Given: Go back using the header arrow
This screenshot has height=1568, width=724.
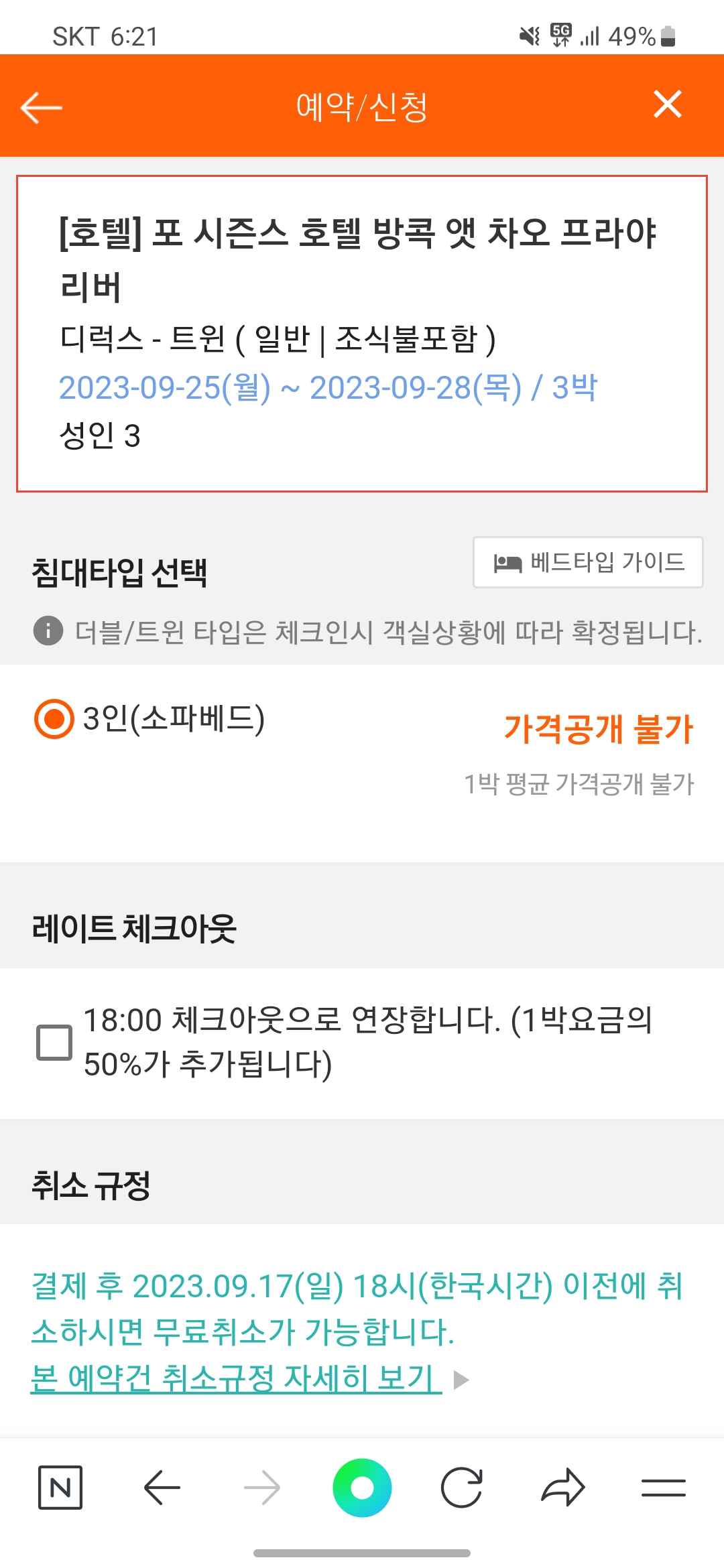Looking at the screenshot, I should [41, 107].
